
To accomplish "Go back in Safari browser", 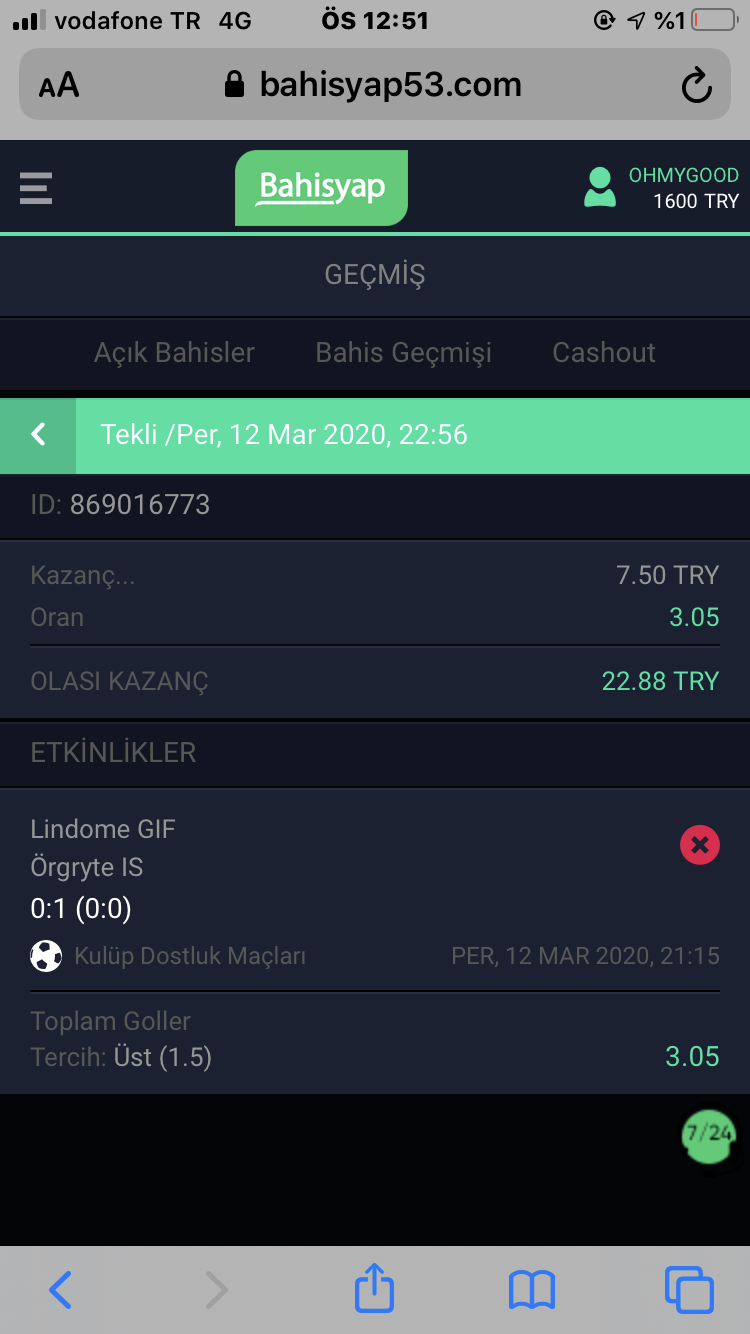I will click(x=61, y=1290).
